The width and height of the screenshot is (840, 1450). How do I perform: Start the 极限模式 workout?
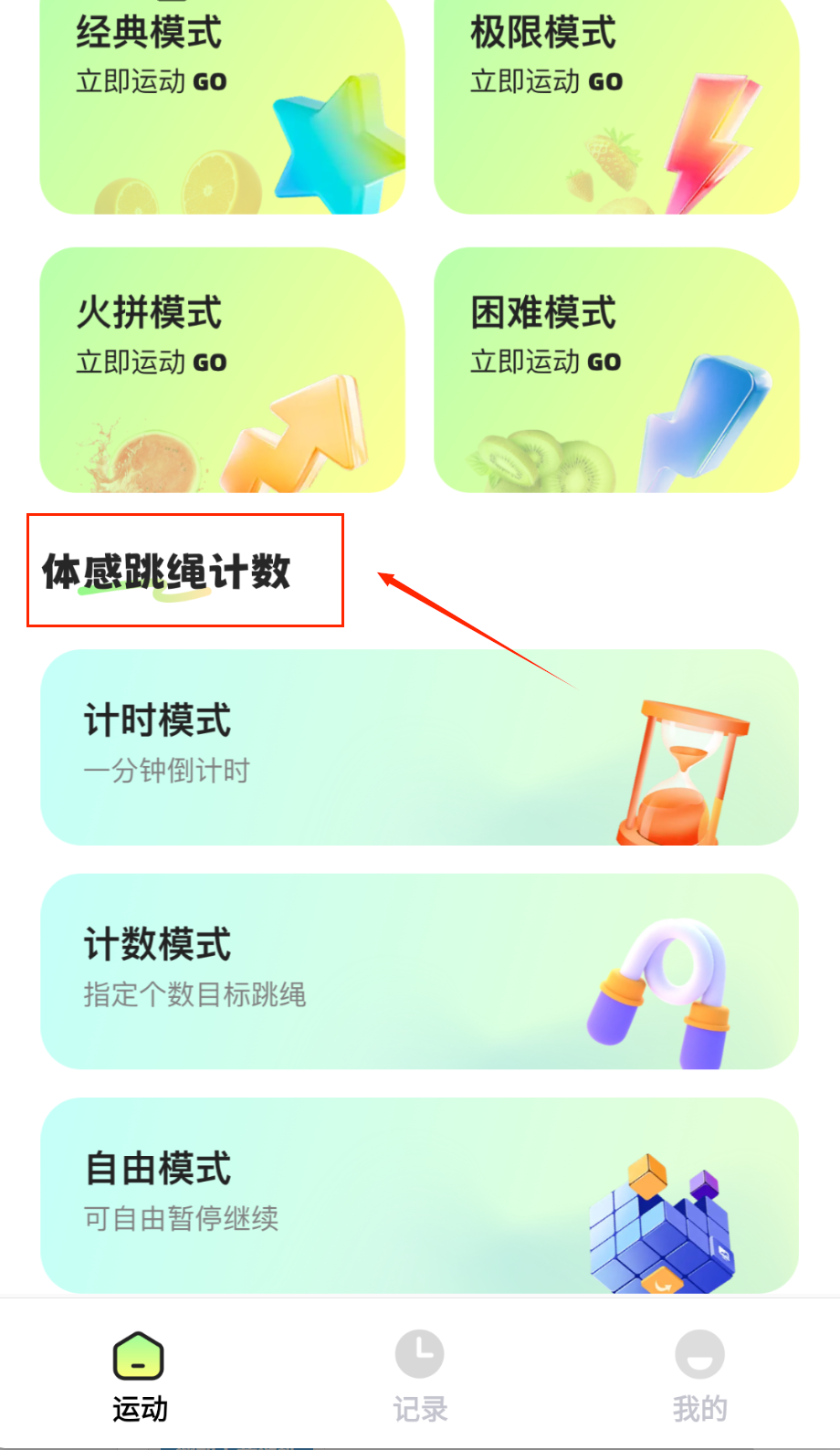(x=616, y=105)
